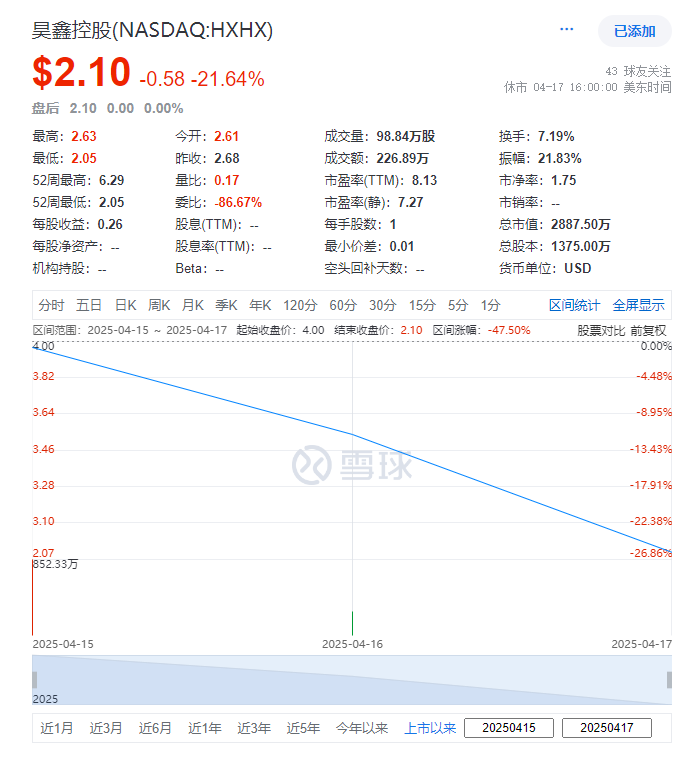Viewport: 697px width, 760px height.
Task: Open the 前复权 adjustment dropdown
Action: coord(648,330)
